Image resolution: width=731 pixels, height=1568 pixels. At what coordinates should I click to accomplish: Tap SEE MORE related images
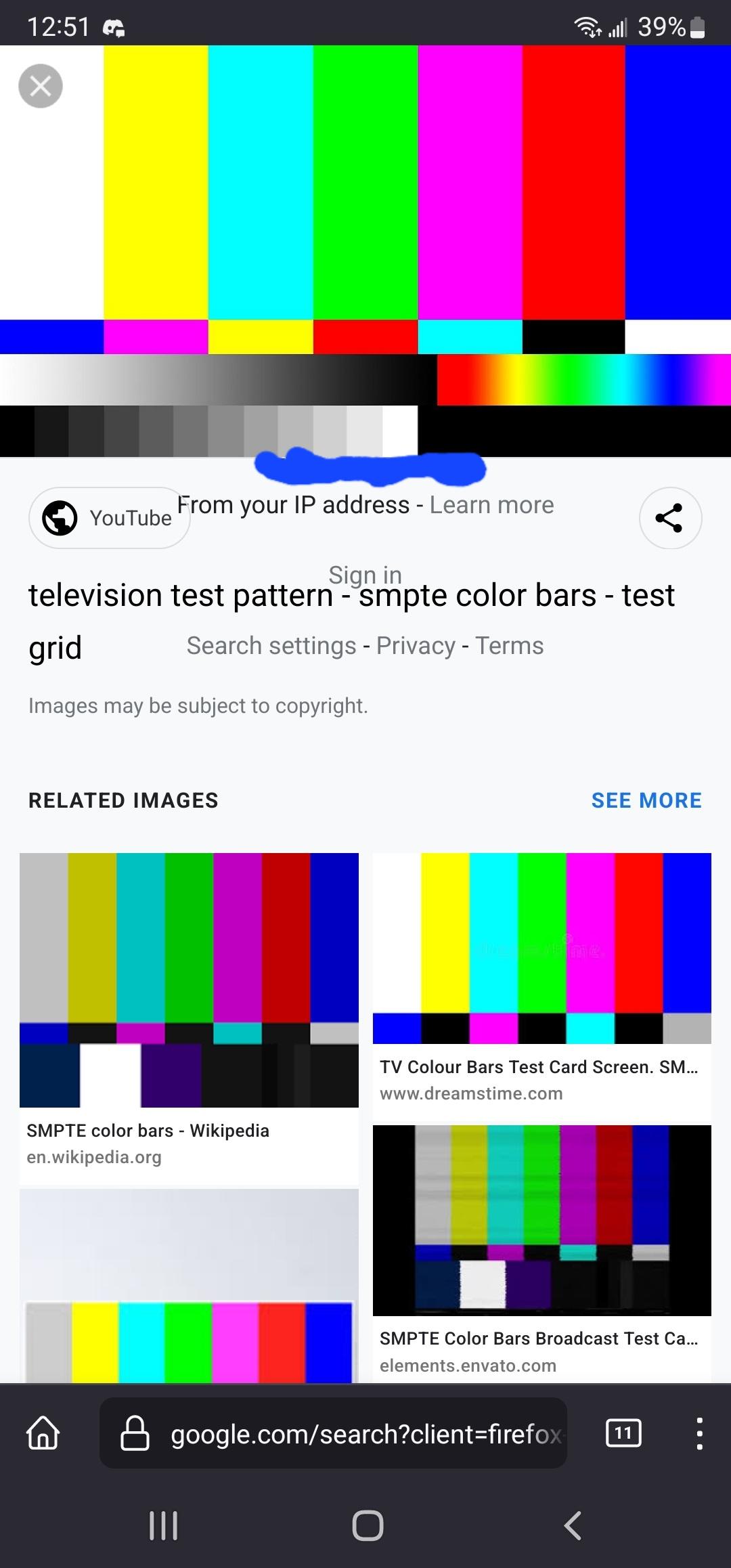tap(646, 800)
